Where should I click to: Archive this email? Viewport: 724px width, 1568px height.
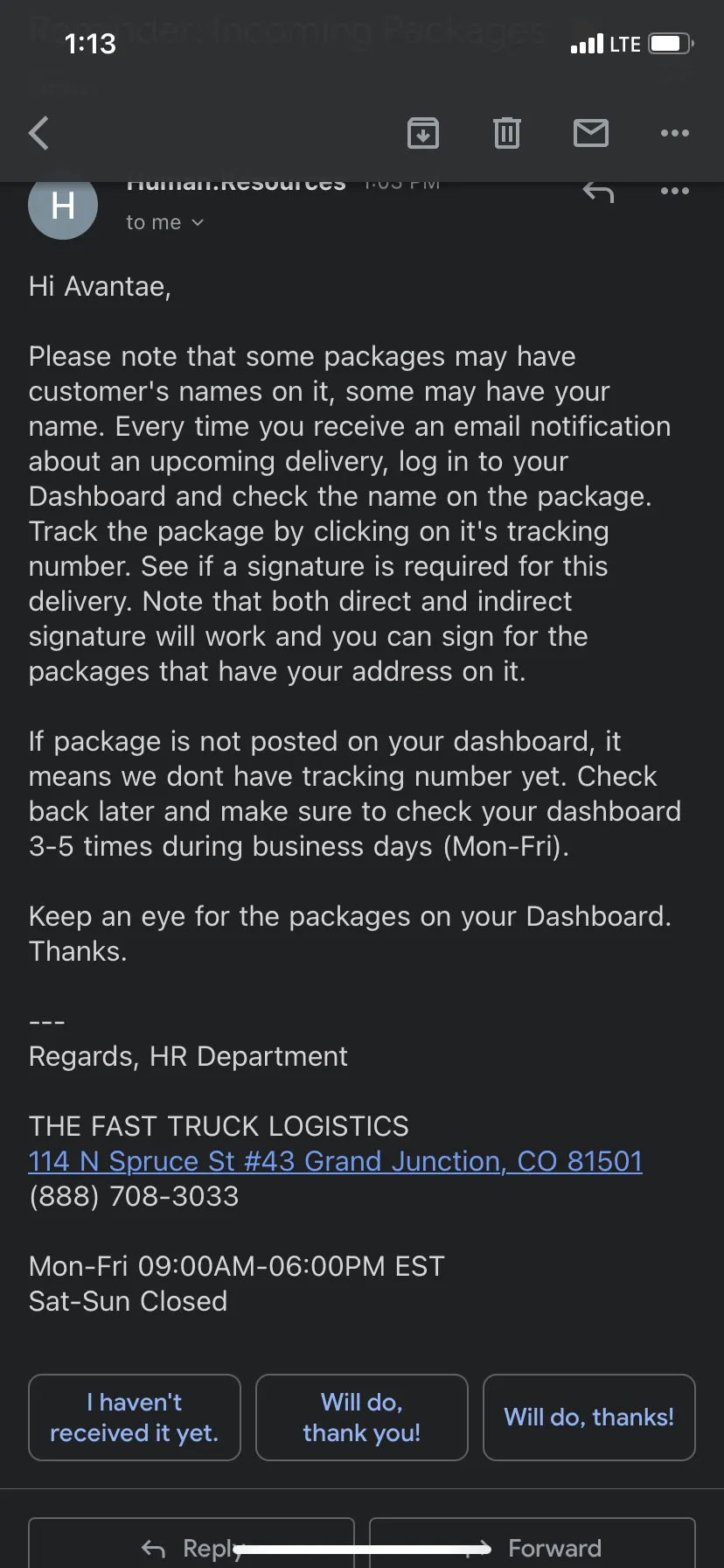[x=423, y=133]
